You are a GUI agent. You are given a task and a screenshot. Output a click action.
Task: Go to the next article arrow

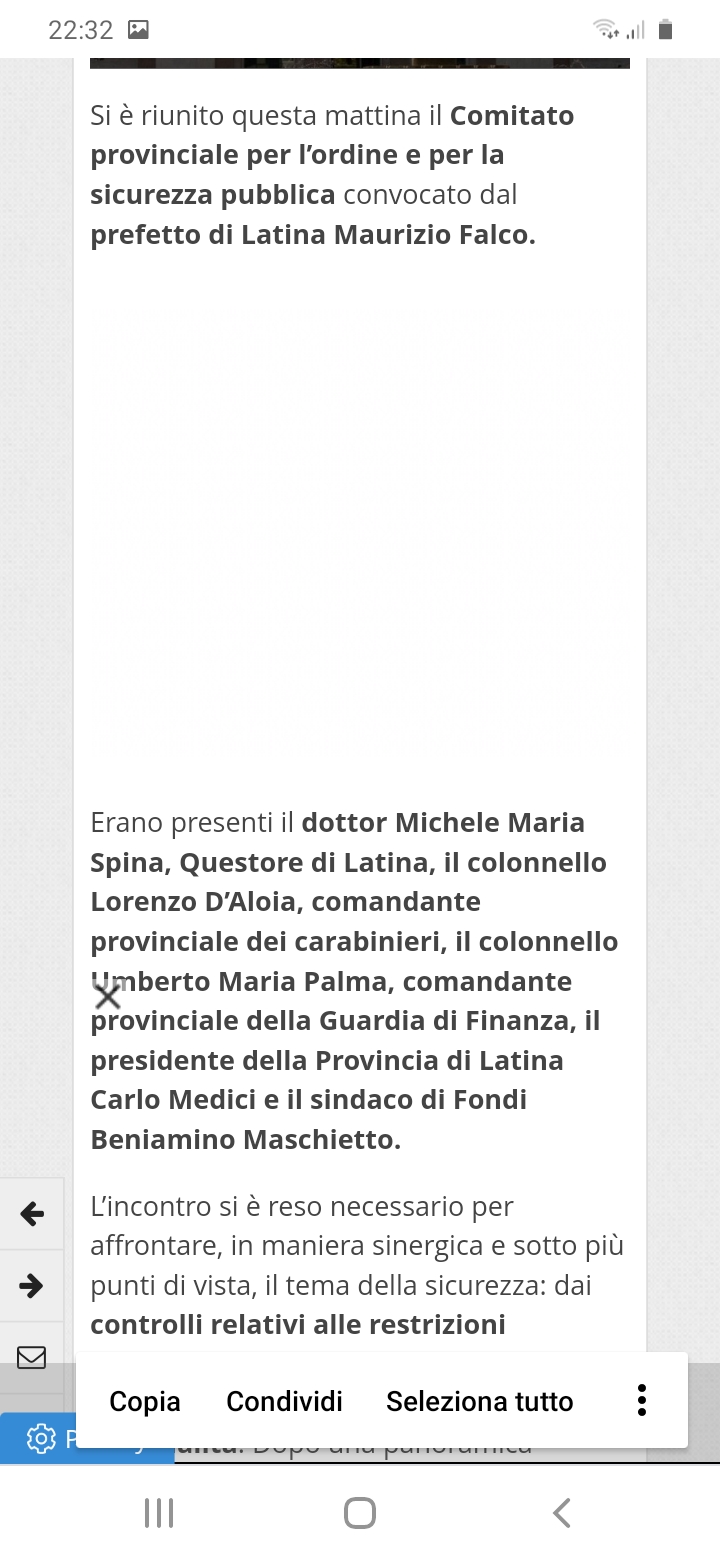[32, 1285]
